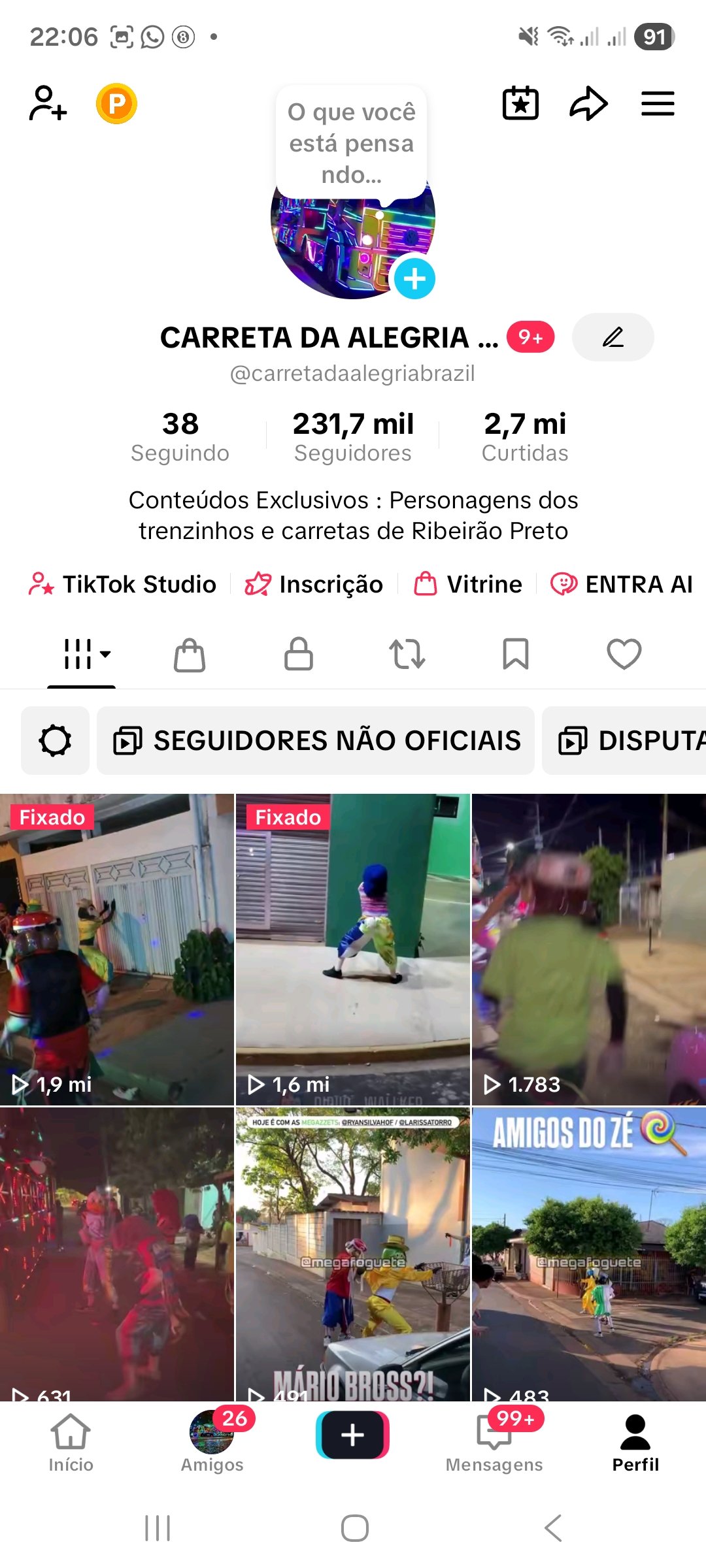Open the events calendar star icon
Screen dimensions: 706x1568
click(x=520, y=104)
